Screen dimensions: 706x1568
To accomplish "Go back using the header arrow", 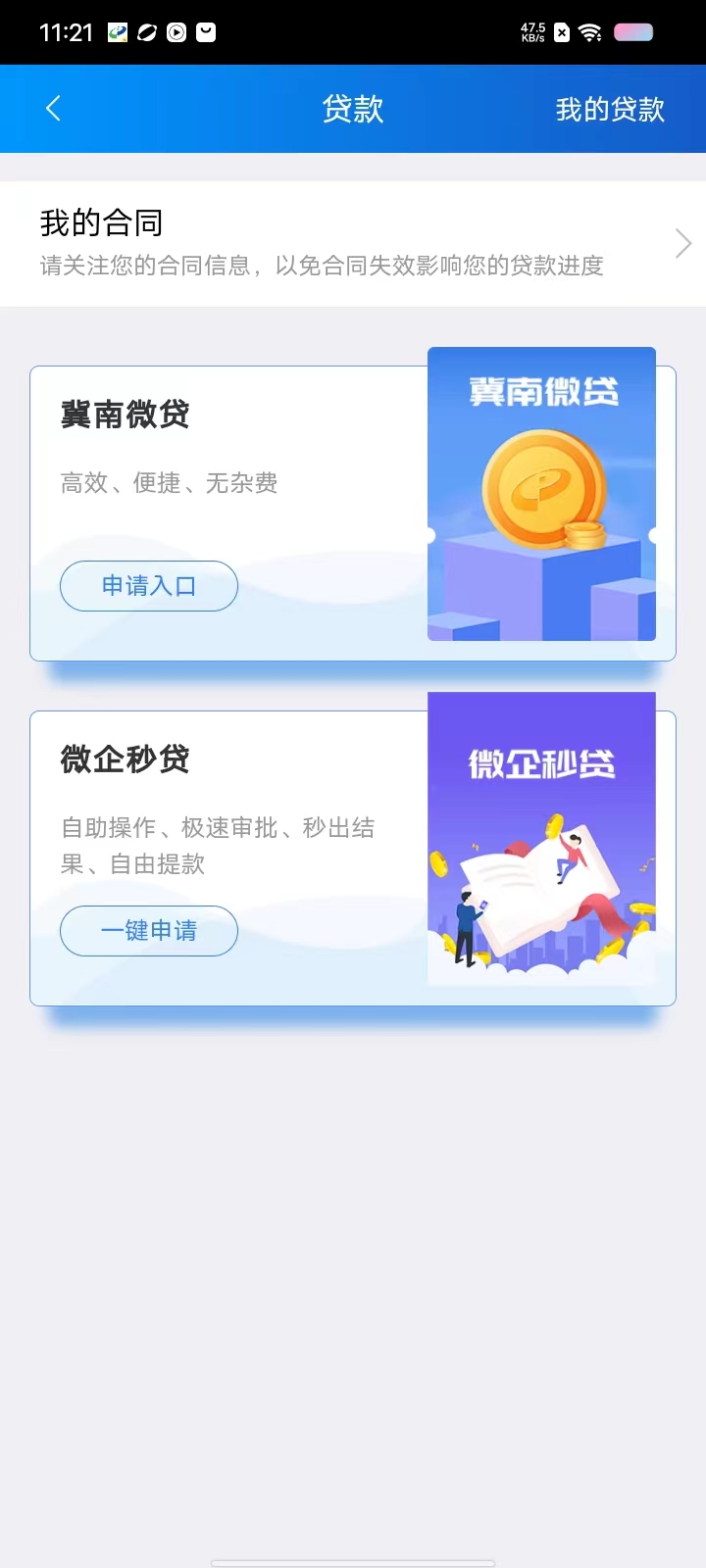I will click(x=54, y=109).
